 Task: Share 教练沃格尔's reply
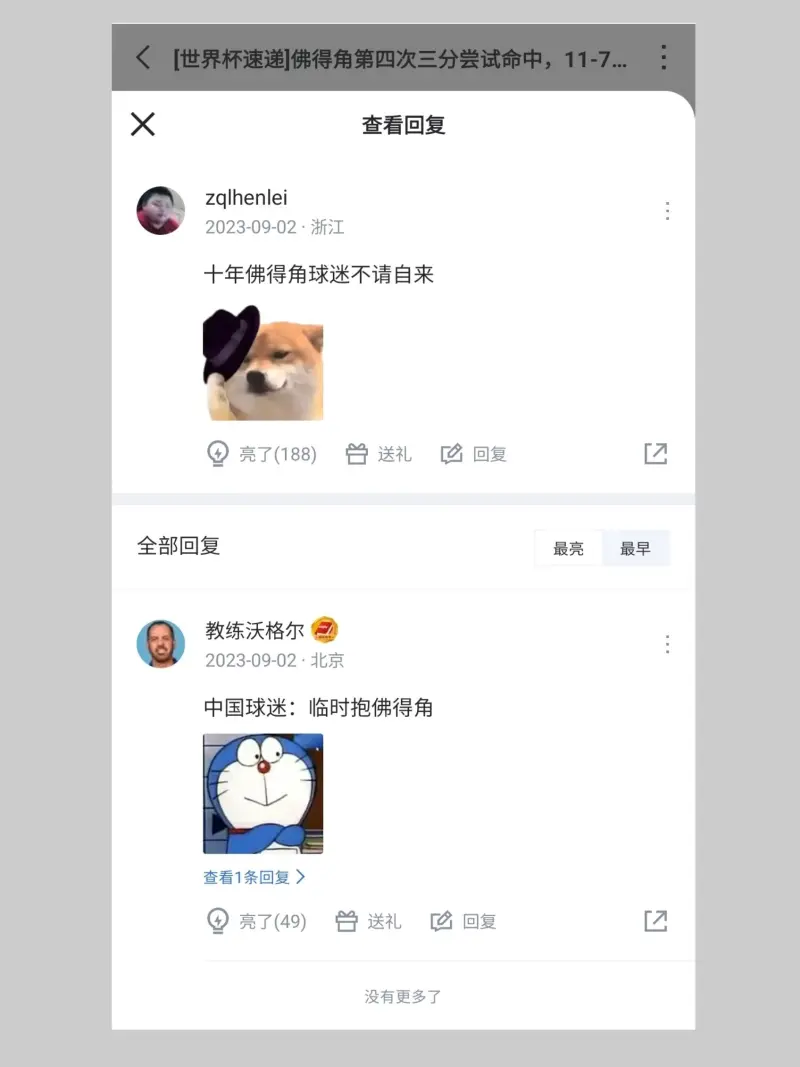pos(655,921)
